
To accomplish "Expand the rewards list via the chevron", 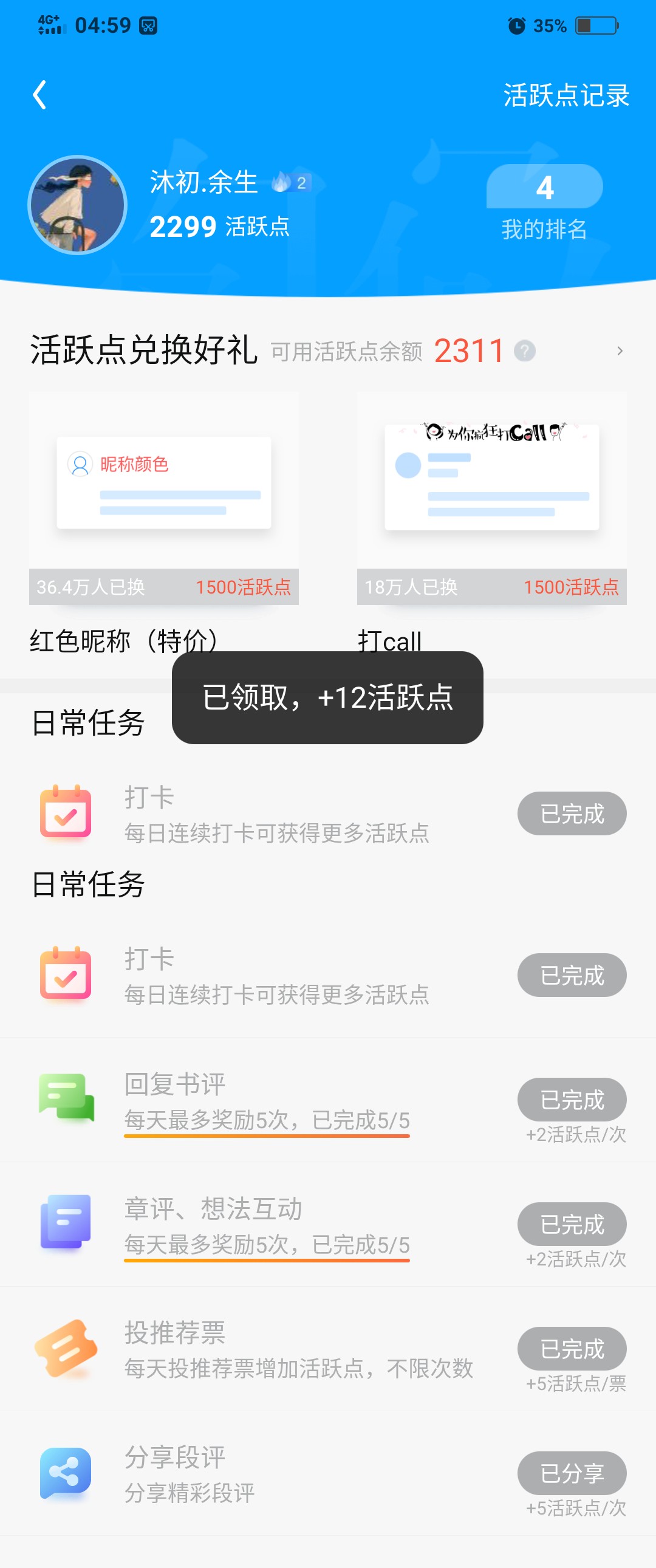I will [x=619, y=351].
